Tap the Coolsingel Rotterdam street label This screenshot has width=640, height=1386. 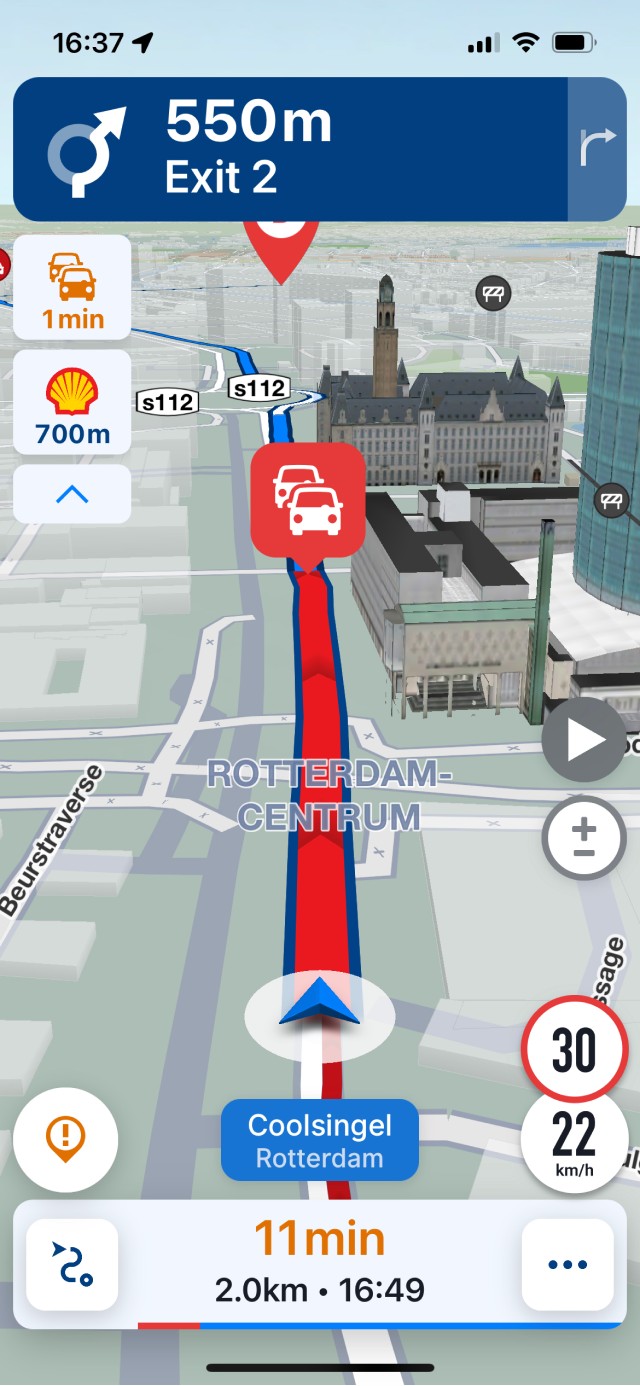[x=319, y=1140]
